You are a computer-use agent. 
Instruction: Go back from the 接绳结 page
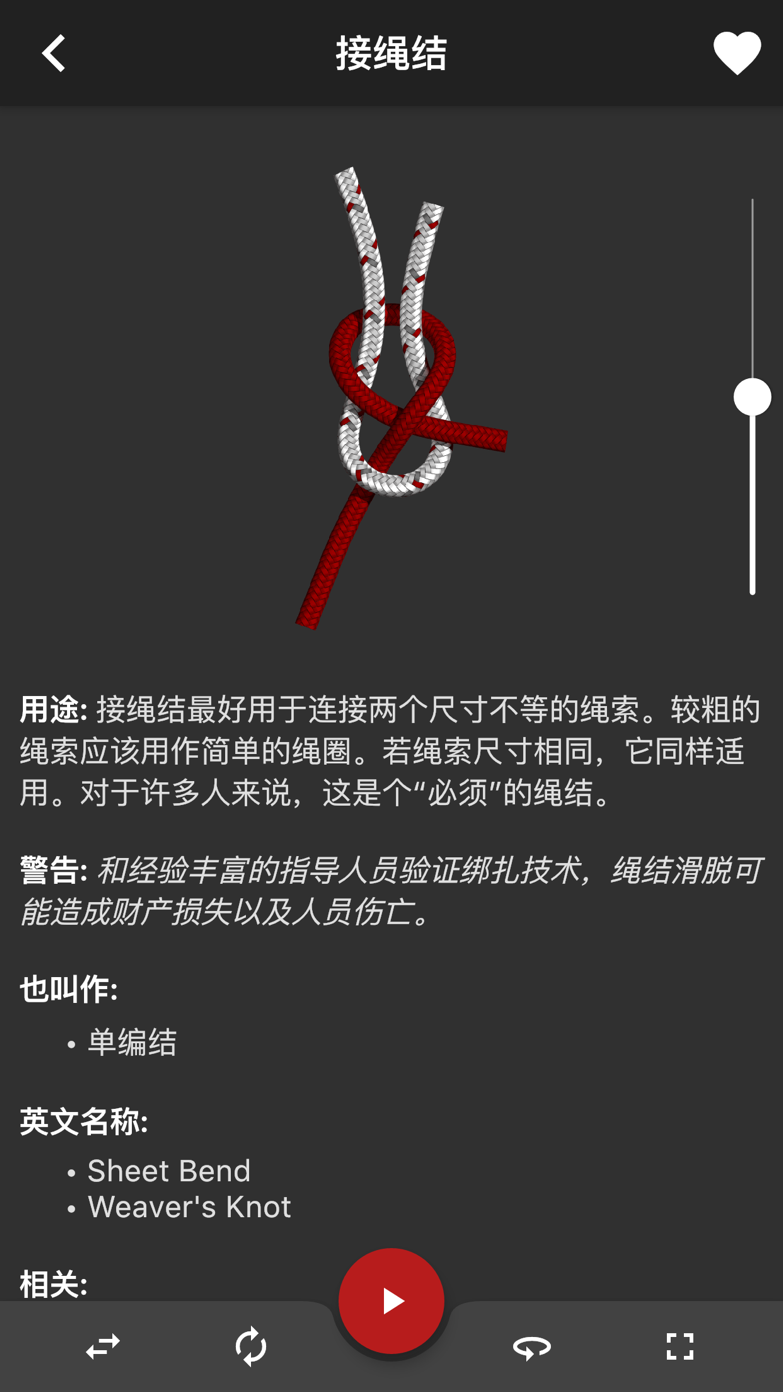(x=54, y=53)
